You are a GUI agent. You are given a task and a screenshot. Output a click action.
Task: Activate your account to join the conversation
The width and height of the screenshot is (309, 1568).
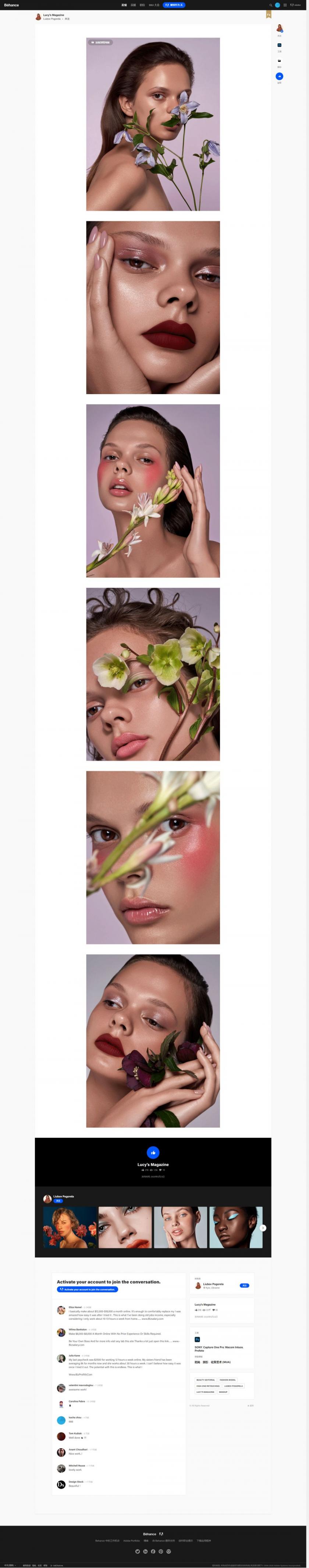click(88, 1289)
